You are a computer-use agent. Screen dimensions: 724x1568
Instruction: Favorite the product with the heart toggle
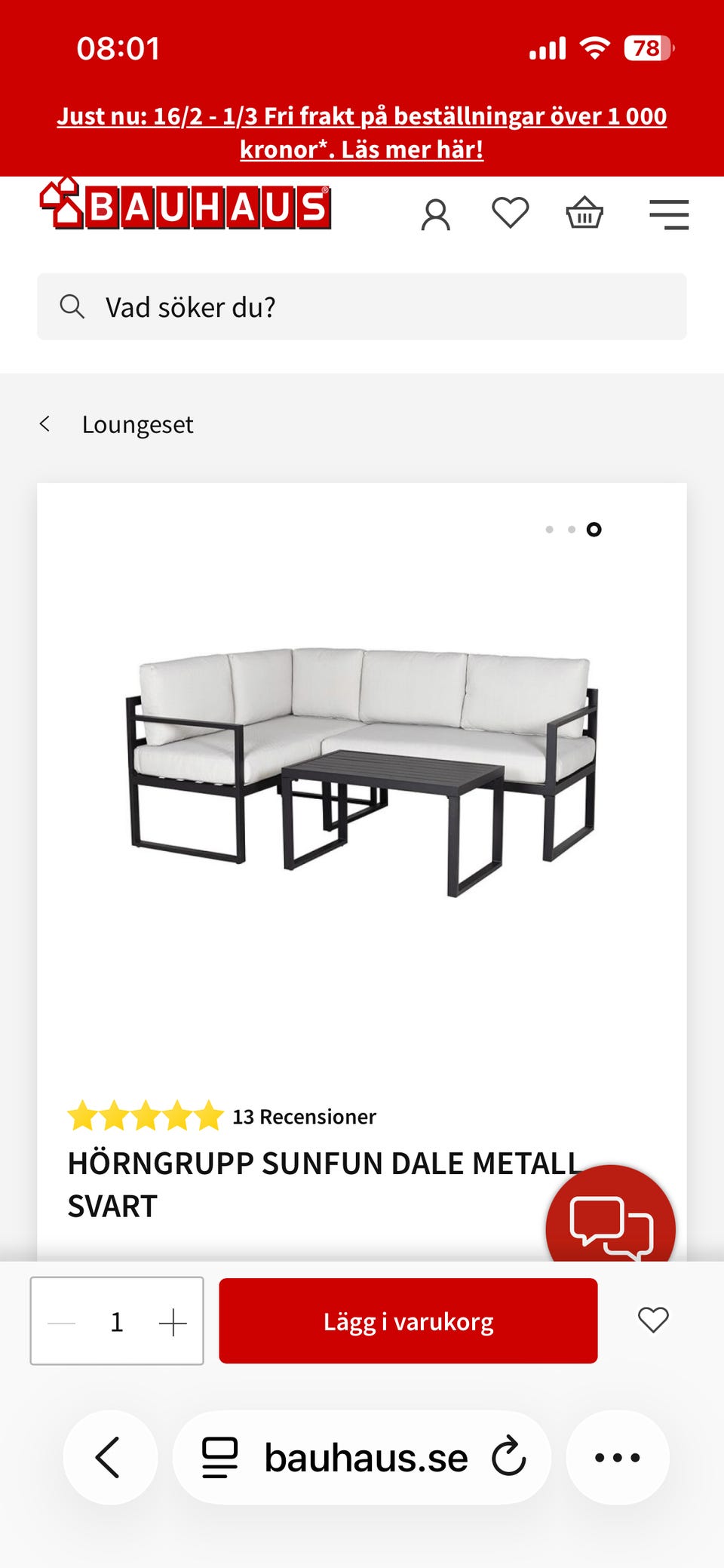tap(652, 1321)
